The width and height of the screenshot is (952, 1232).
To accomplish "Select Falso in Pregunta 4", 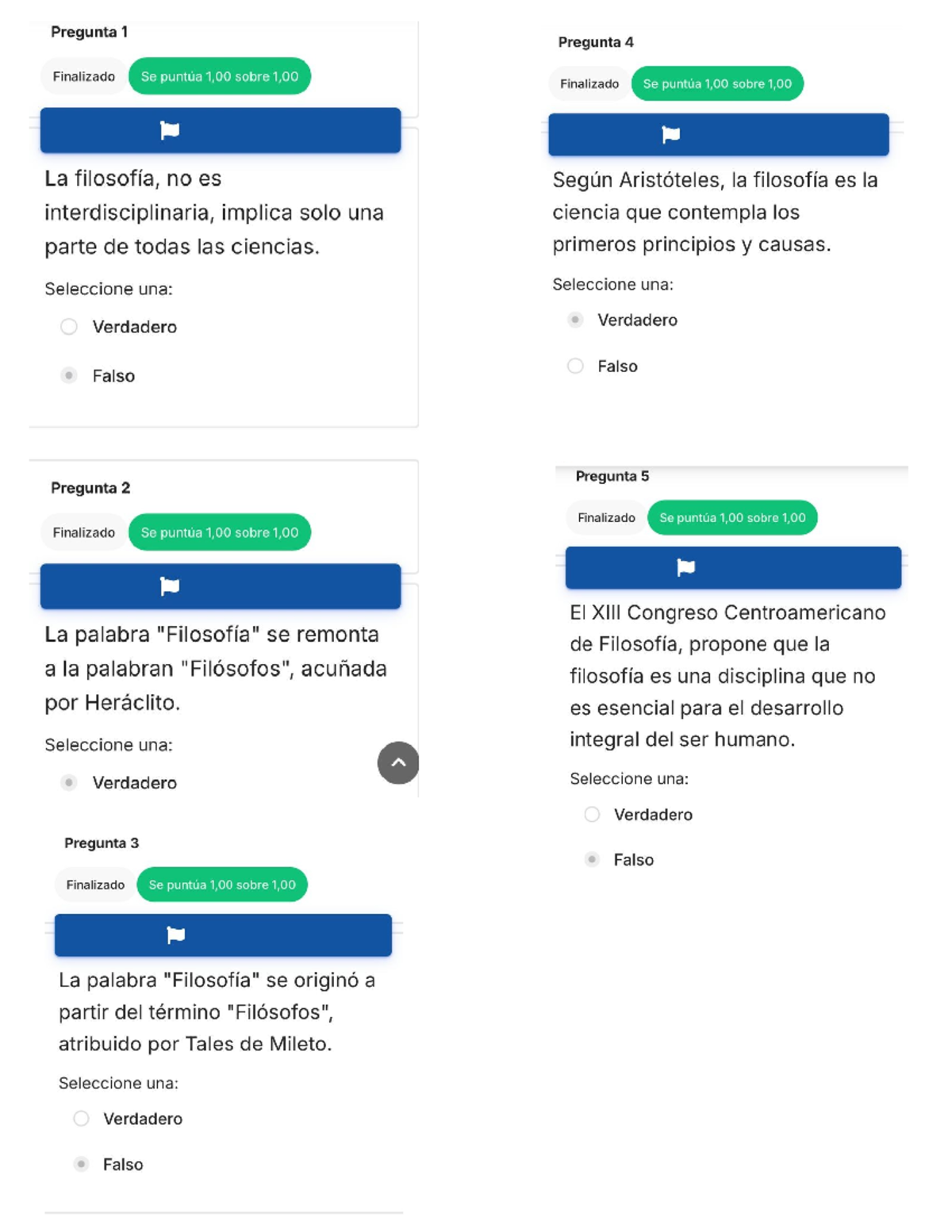I will pyautogui.click(x=574, y=366).
